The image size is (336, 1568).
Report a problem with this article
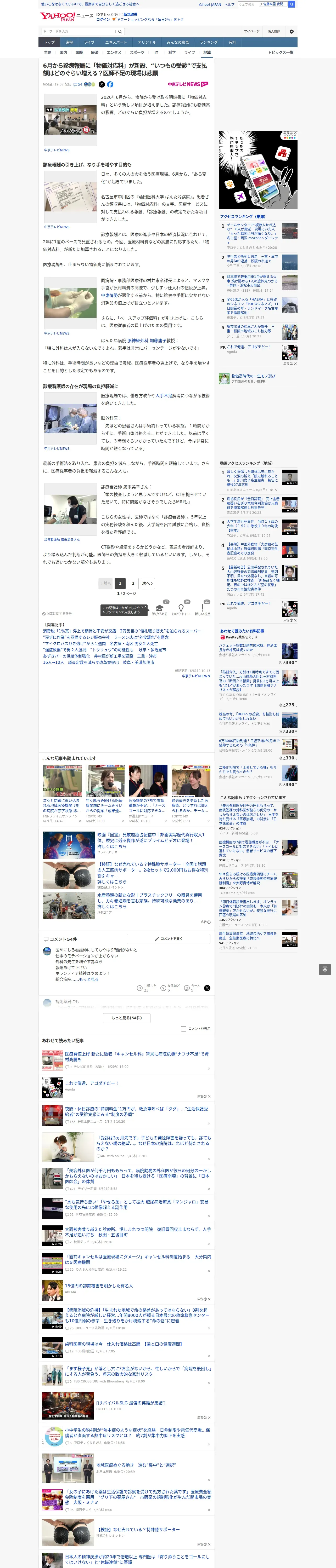point(57,614)
